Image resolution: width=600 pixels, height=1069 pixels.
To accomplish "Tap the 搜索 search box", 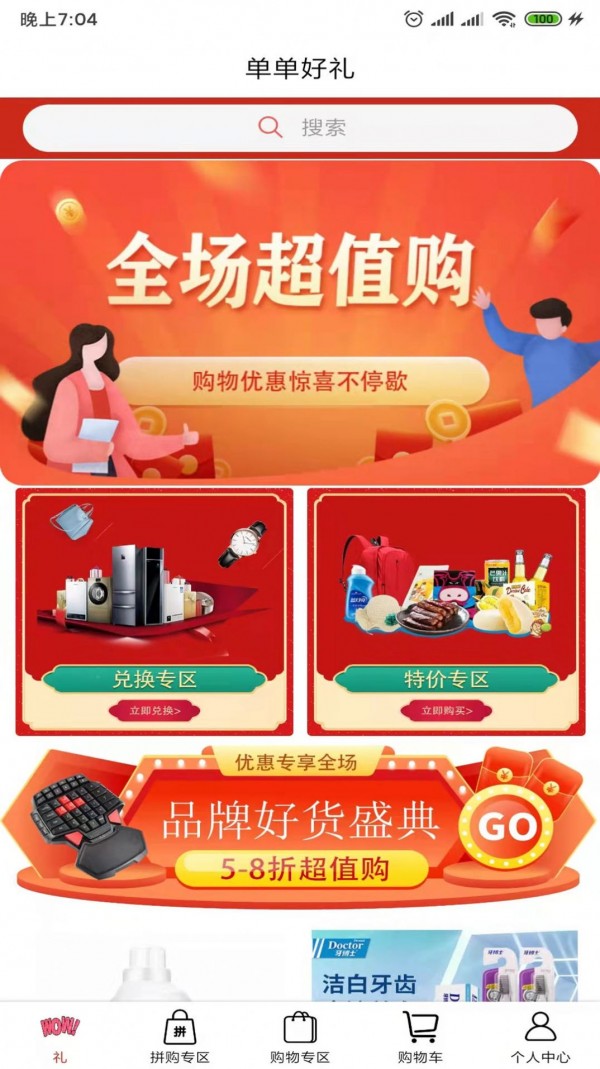I will point(300,128).
